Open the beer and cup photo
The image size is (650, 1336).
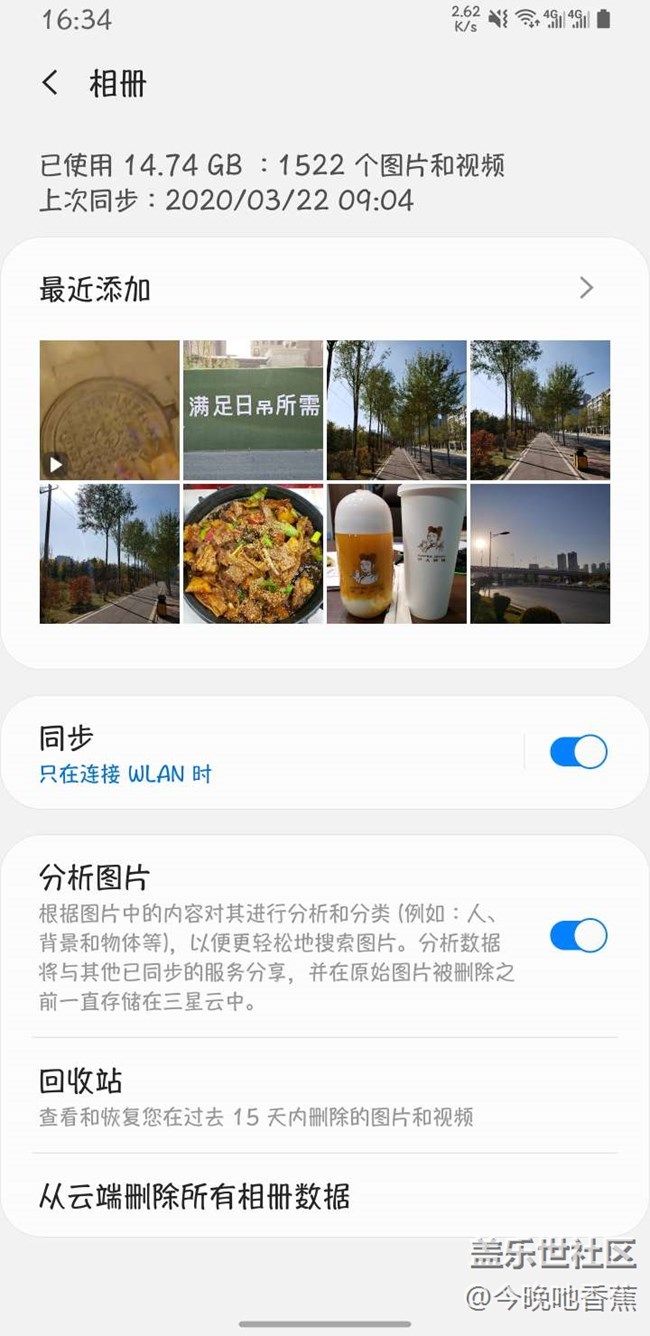(397, 554)
